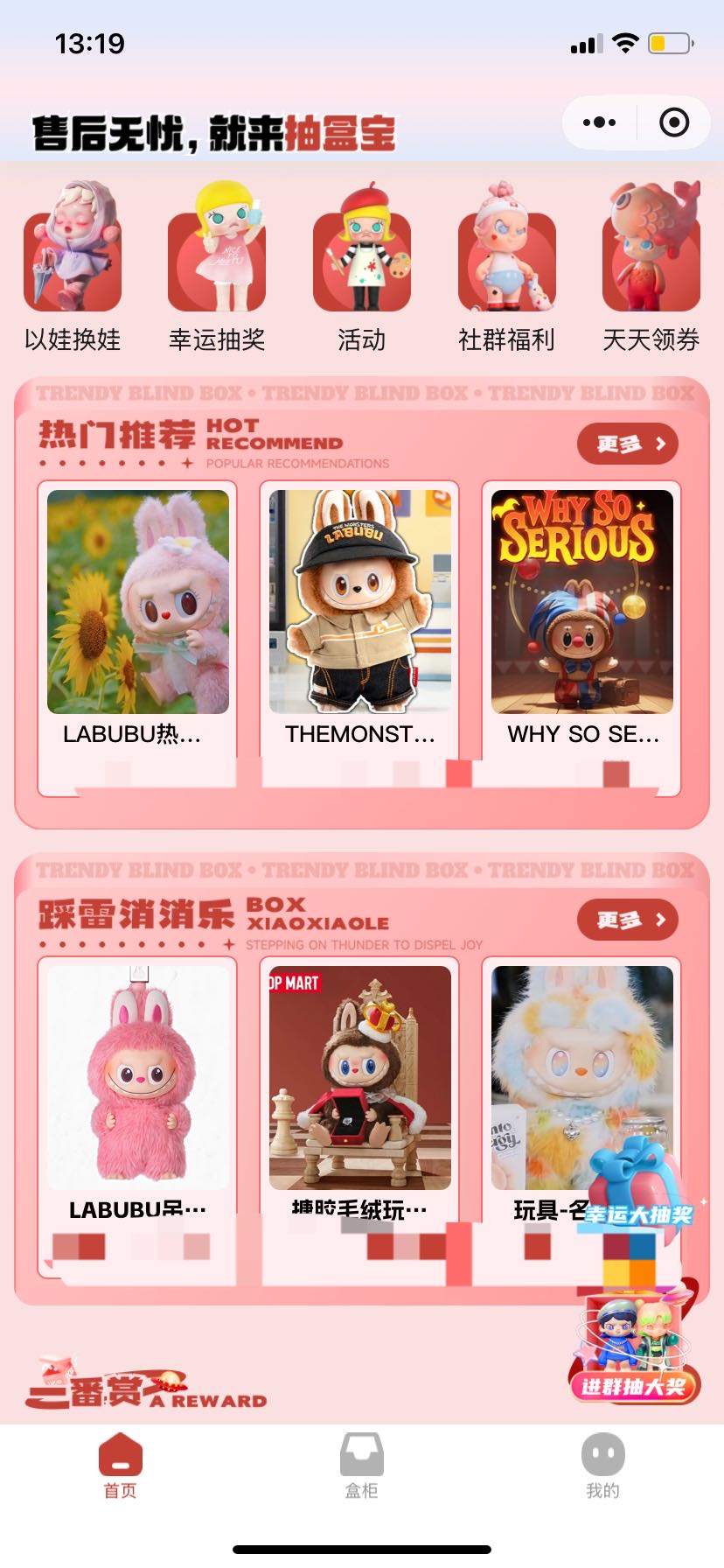Tap 更多 in the 踩雷消消乐 section
The height and width of the screenshot is (1568, 724).
pyautogui.click(x=628, y=920)
